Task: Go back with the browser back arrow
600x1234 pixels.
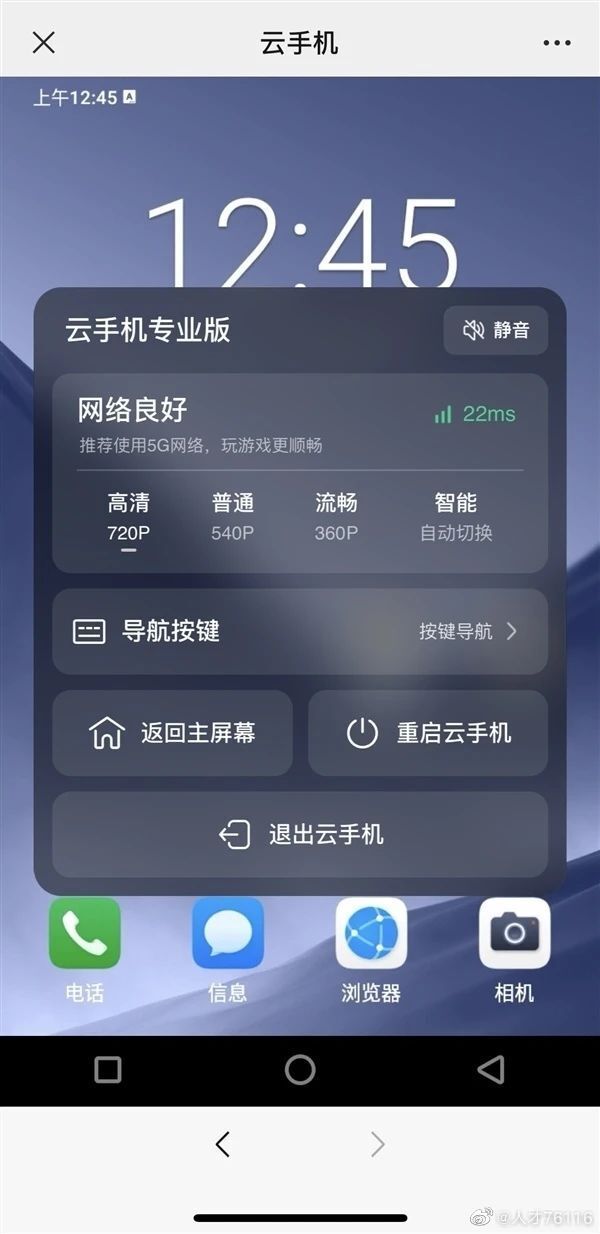Action: point(223,1145)
